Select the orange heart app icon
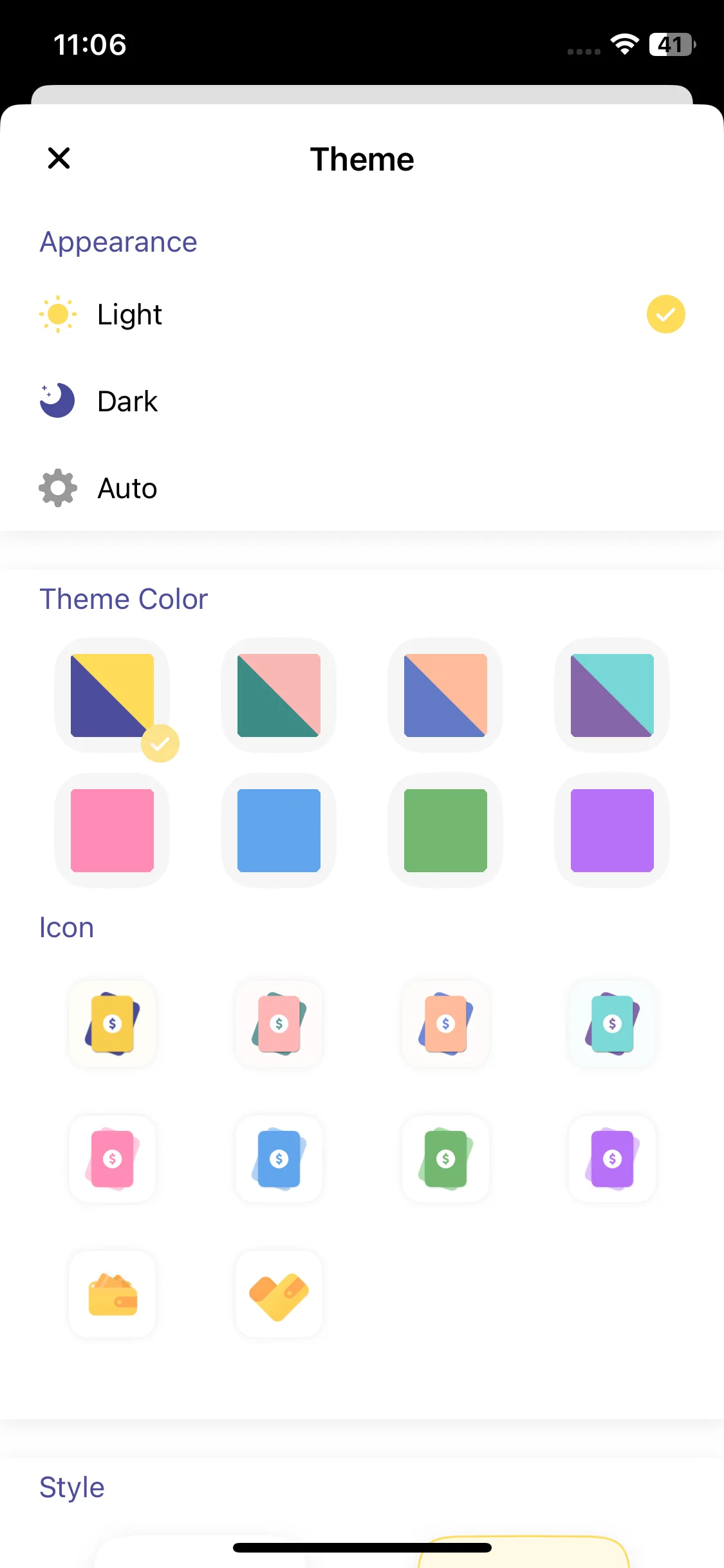The width and height of the screenshot is (724, 1568). coord(279,1294)
